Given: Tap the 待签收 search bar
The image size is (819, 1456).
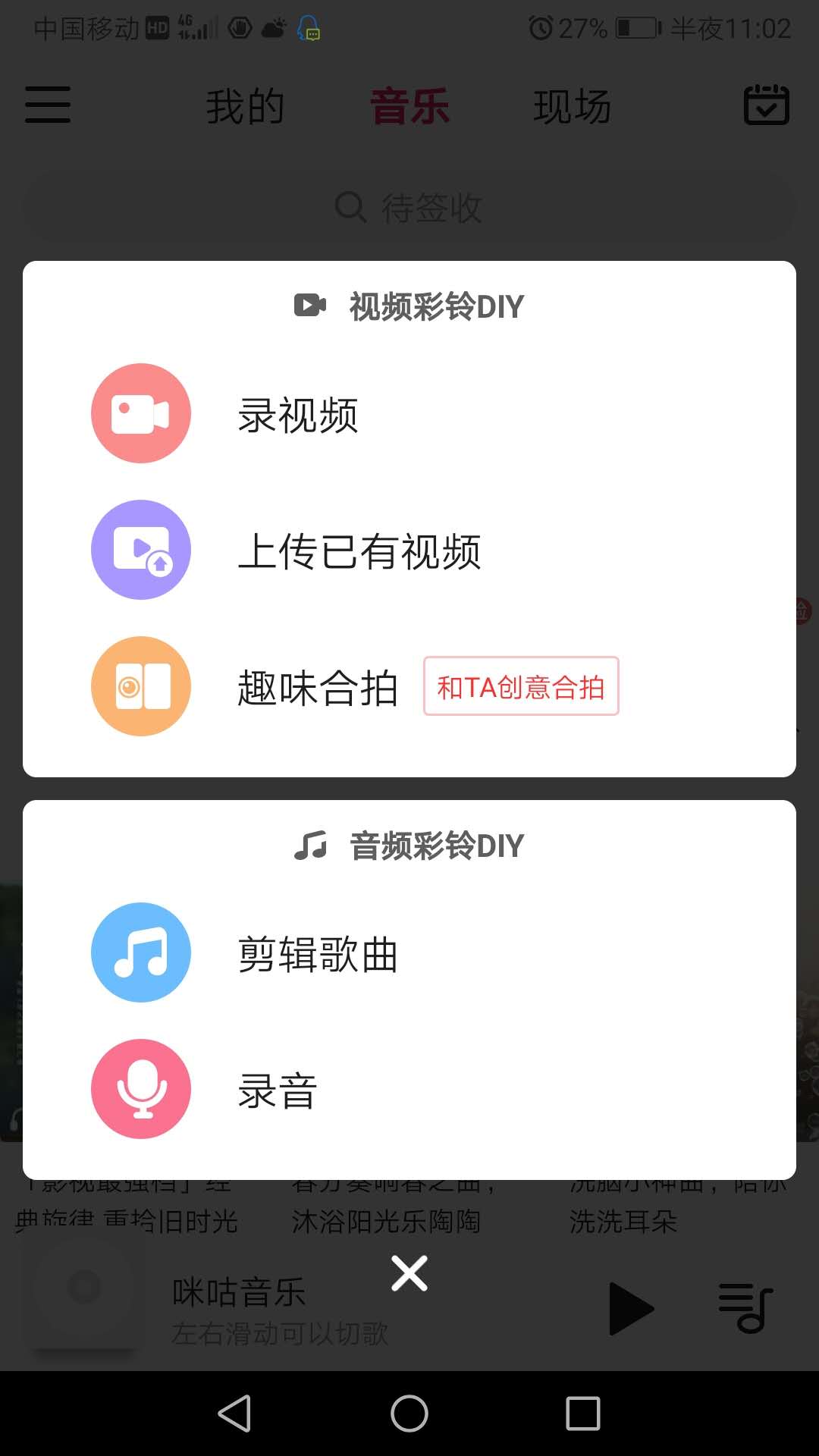Looking at the screenshot, I should (409, 207).
